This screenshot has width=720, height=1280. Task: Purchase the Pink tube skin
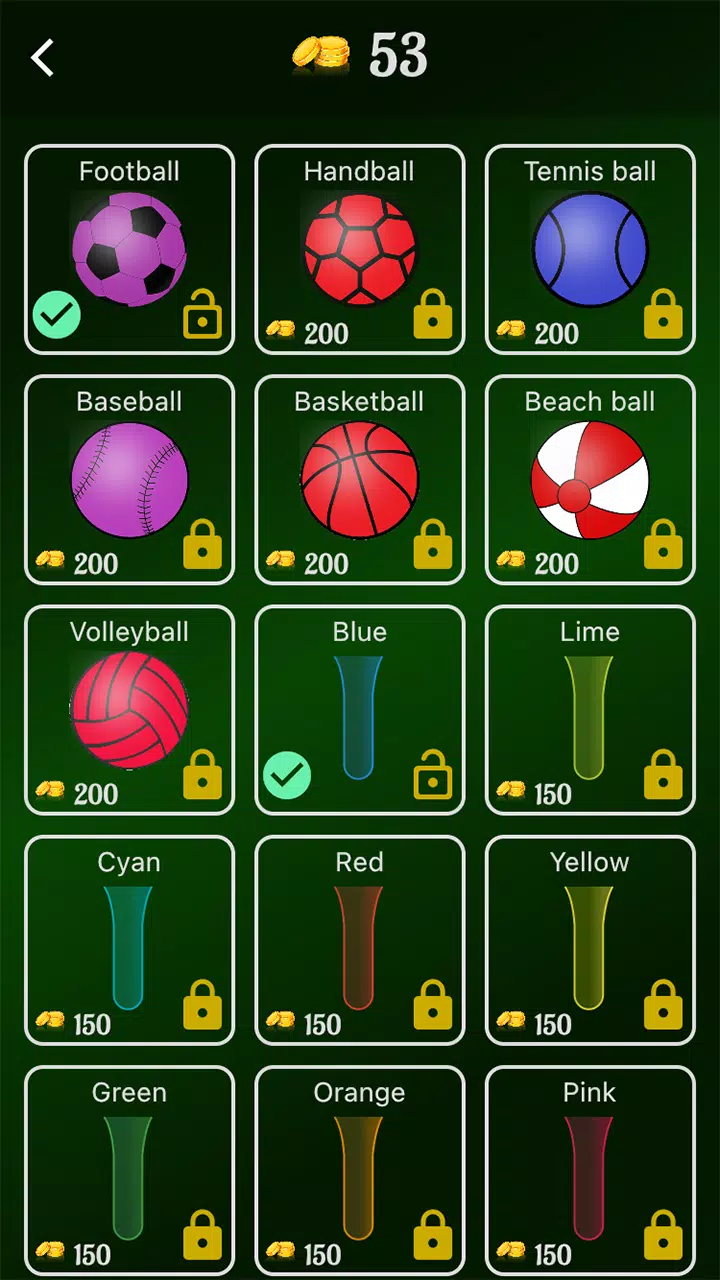click(x=590, y=1169)
